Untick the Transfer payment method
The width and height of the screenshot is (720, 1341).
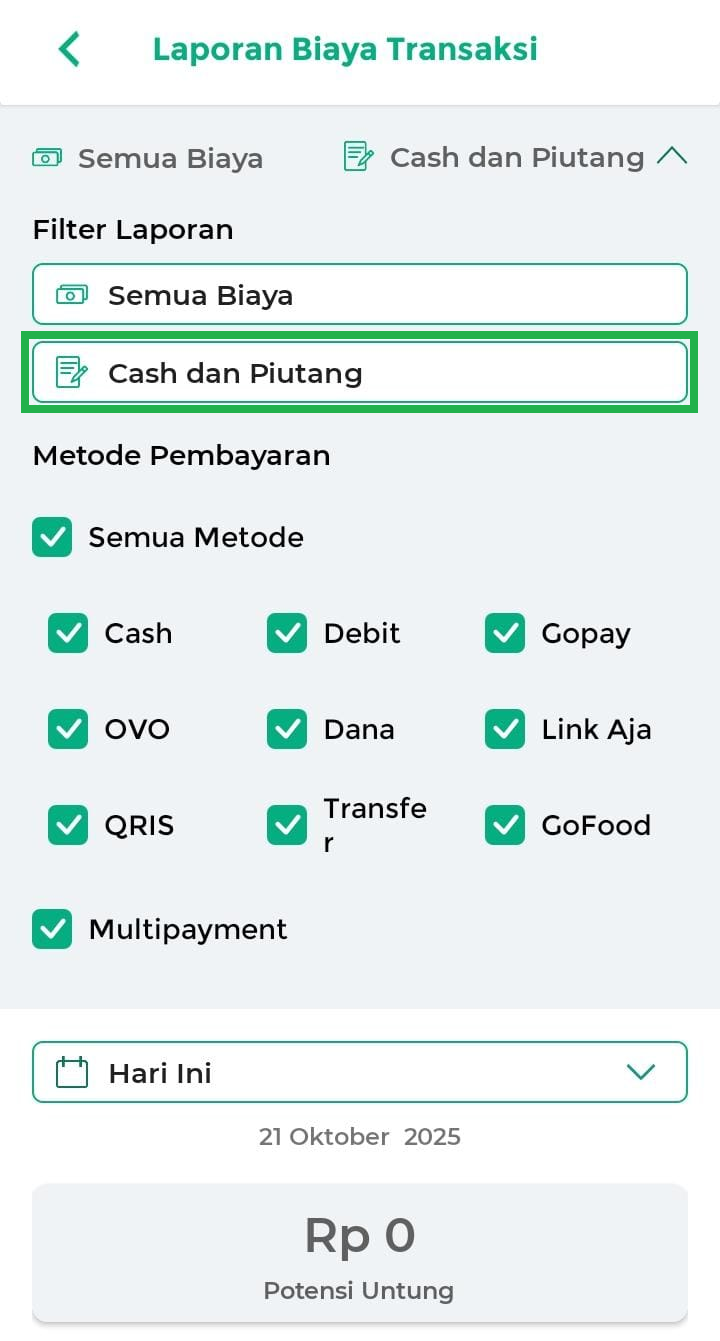pyautogui.click(x=287, y=825)
